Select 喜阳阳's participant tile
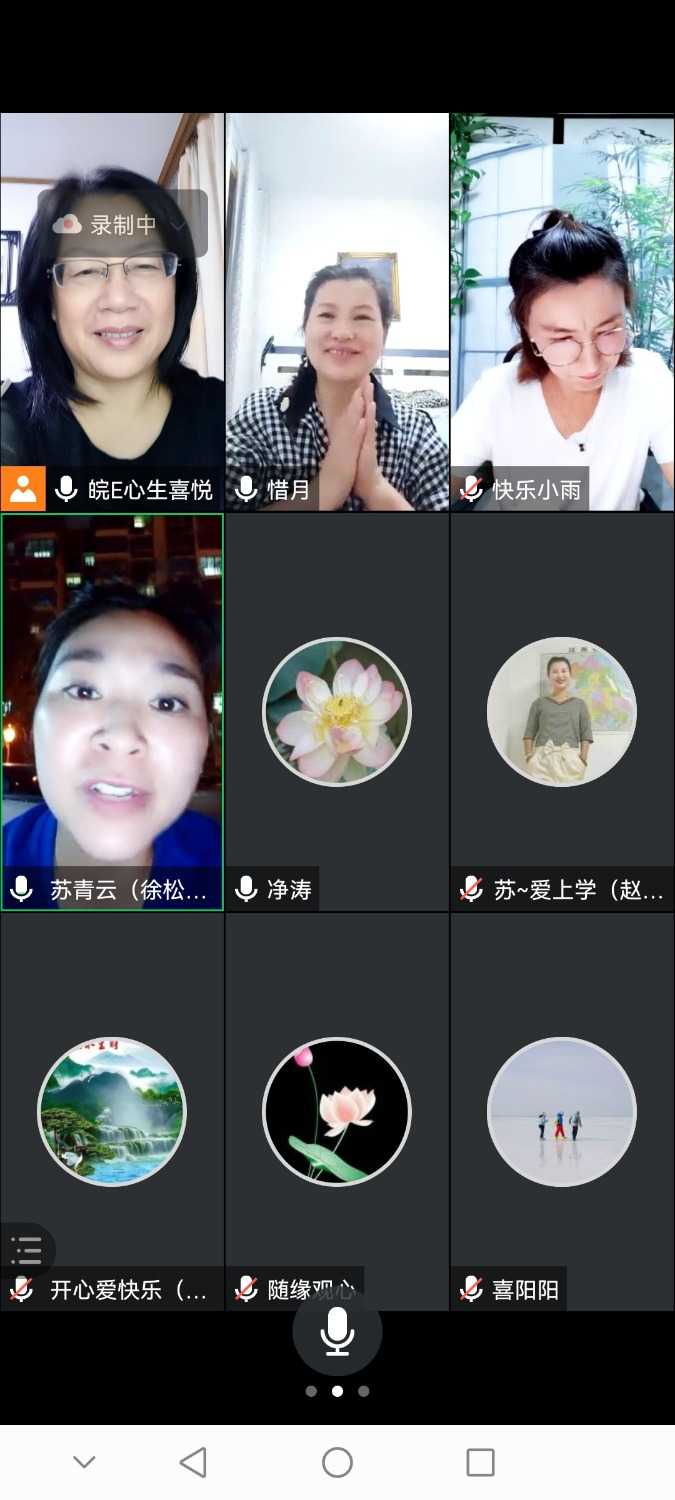The height and width of the screenshot is (1500, 675). click(562, 1110)
